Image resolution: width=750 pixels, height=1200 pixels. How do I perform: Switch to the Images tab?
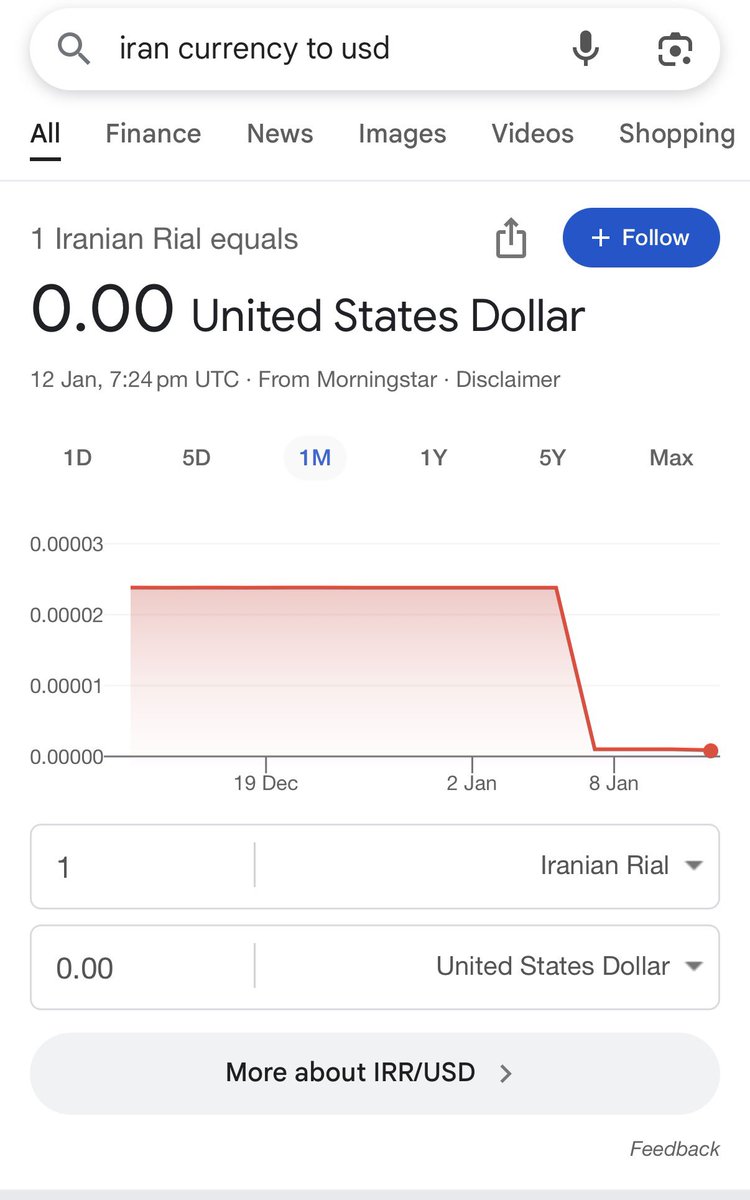(x=402, y=134)
